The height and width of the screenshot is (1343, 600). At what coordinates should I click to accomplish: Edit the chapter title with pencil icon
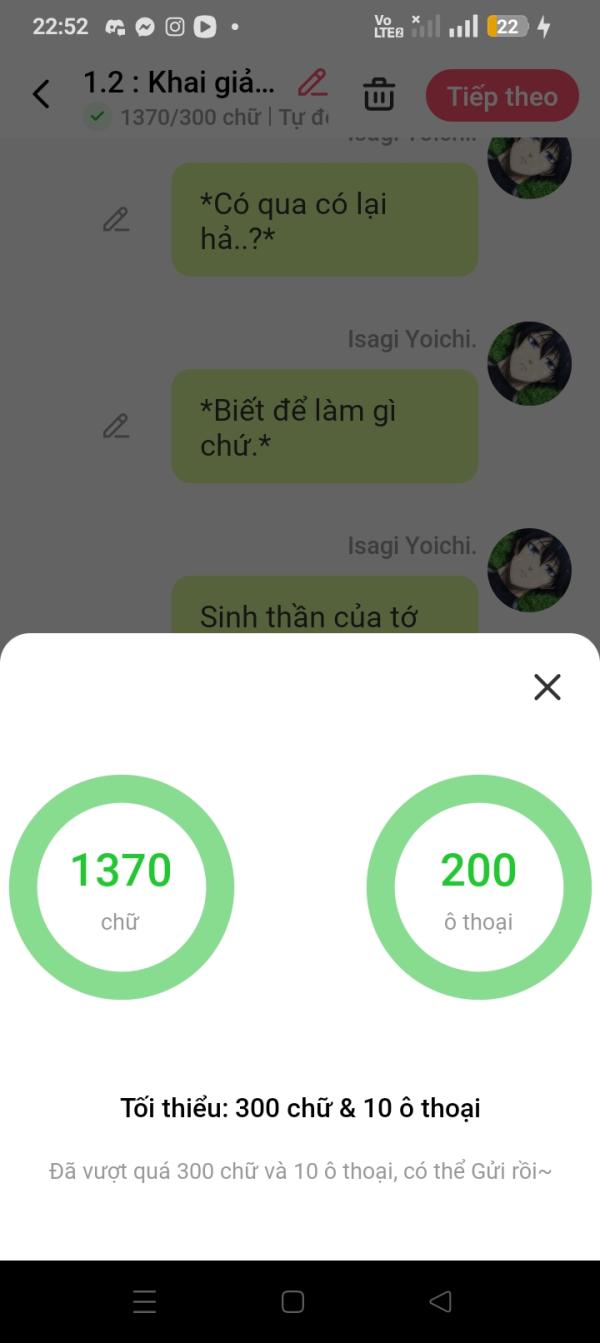[x=313, y=81]
